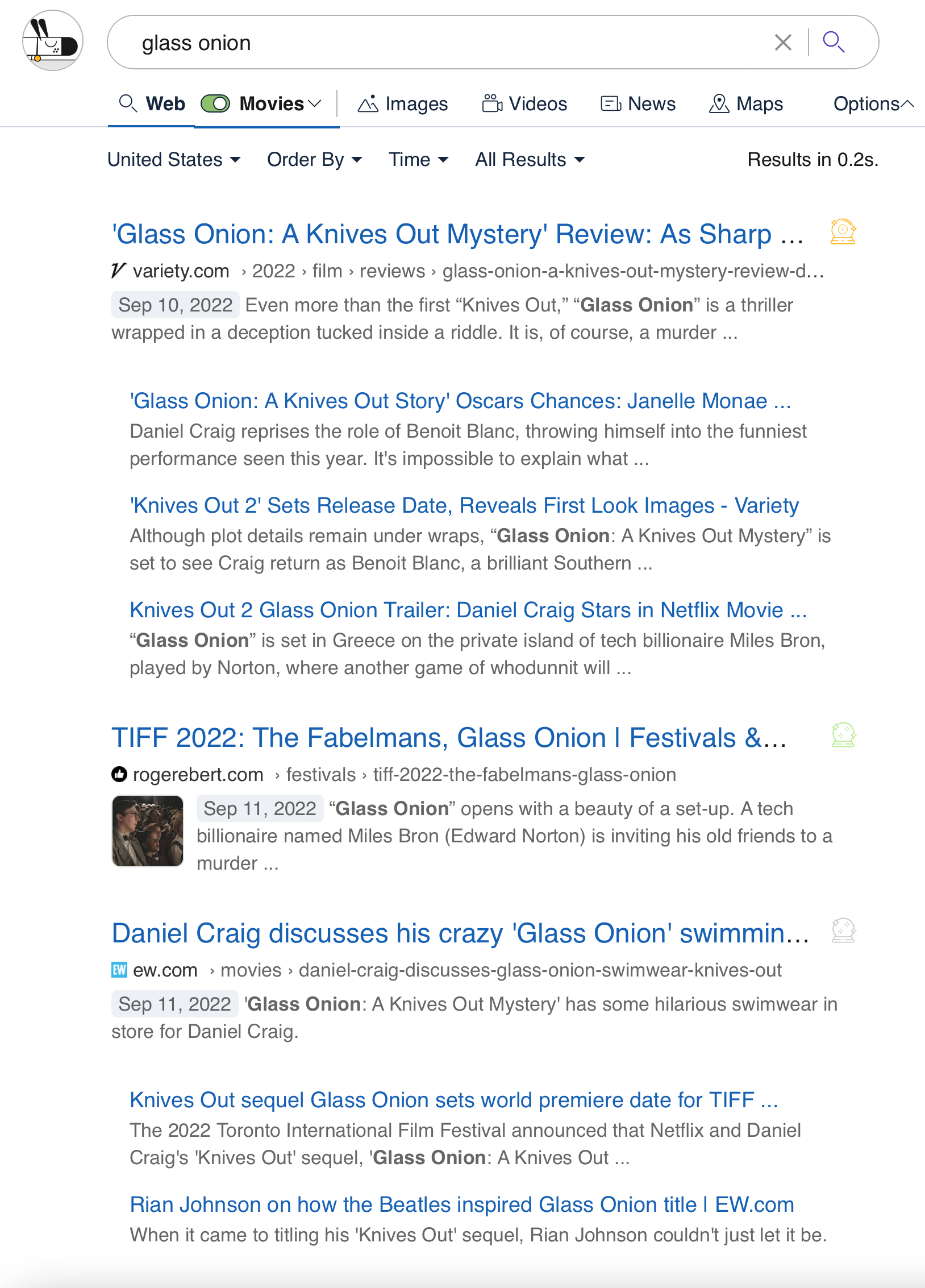Image resolution: width=925 pixels, height=1288 pixels.
Task: Clear the search query text
Action: (x=783, y=42)
